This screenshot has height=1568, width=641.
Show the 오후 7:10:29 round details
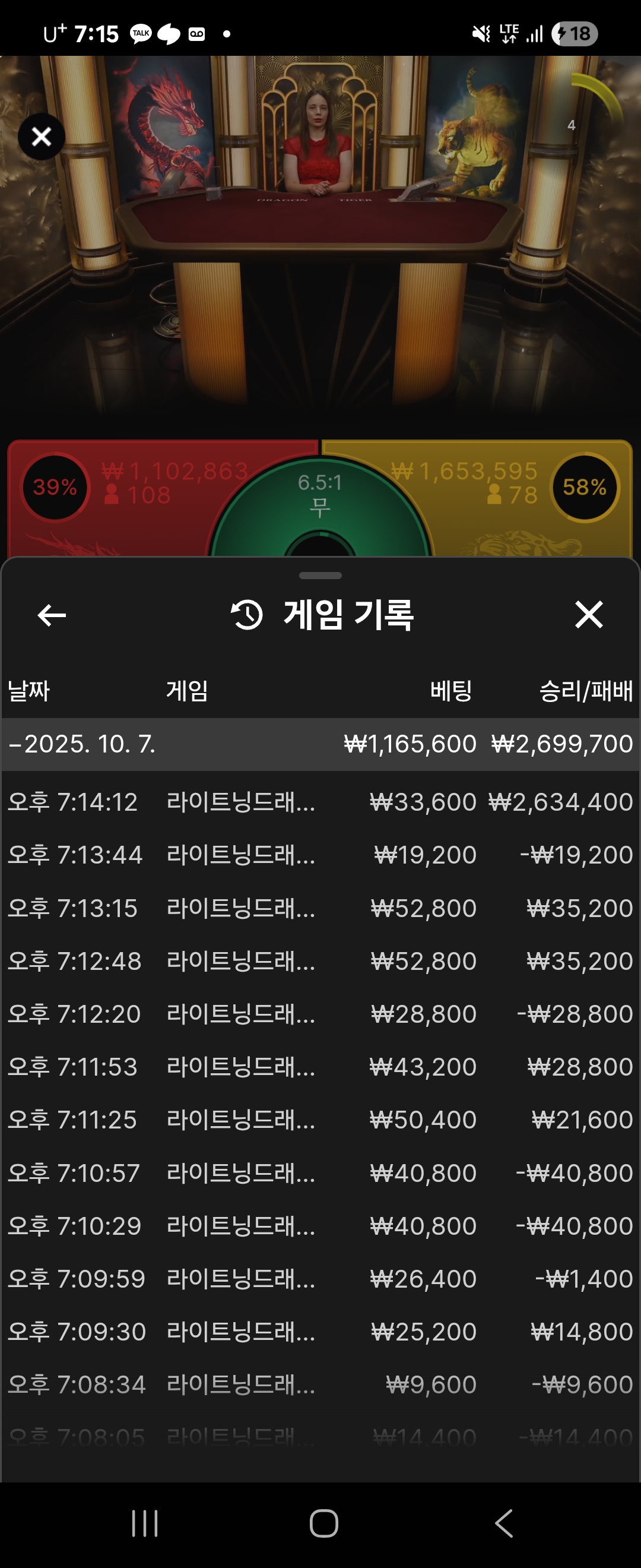320,1225
